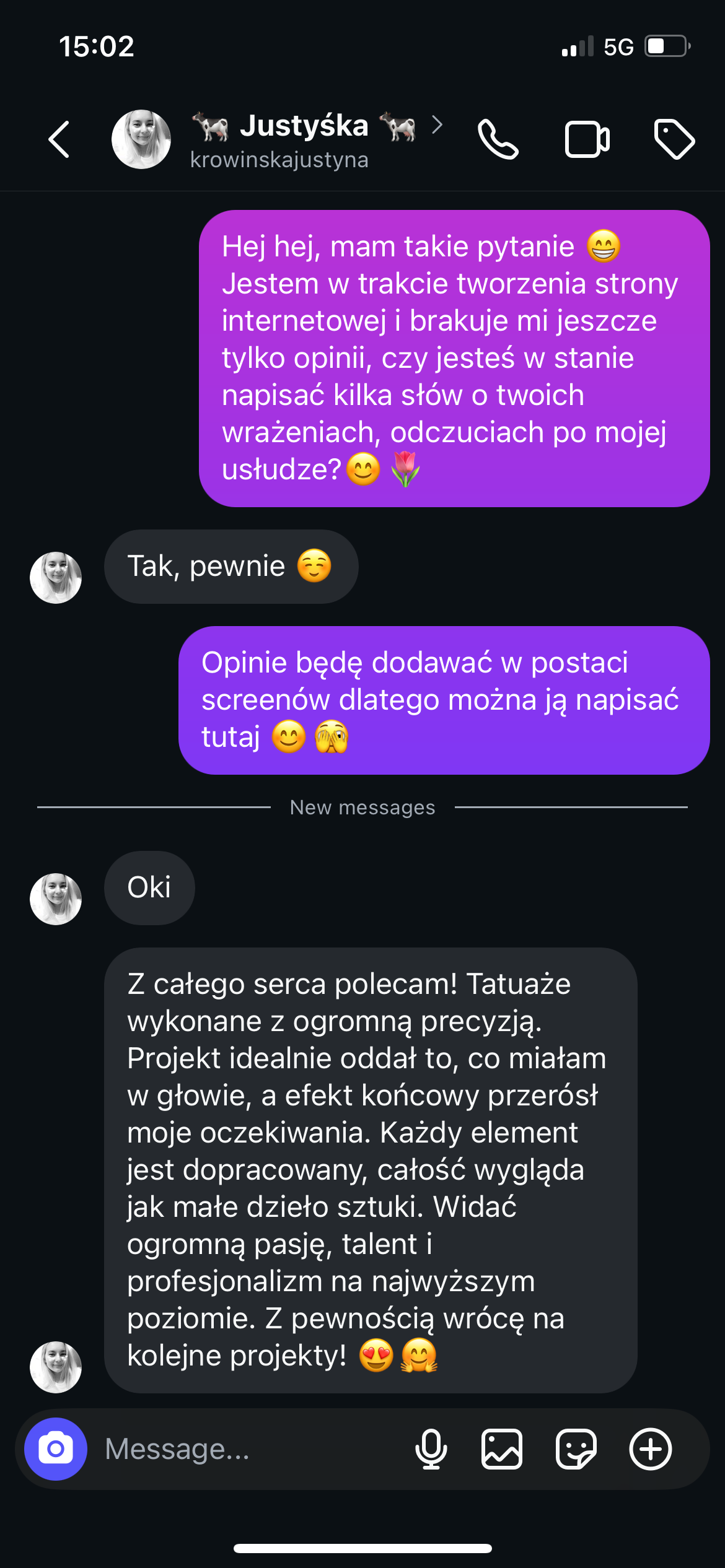
Task: Go back to the chat list
Action: (x=58, y=141)
